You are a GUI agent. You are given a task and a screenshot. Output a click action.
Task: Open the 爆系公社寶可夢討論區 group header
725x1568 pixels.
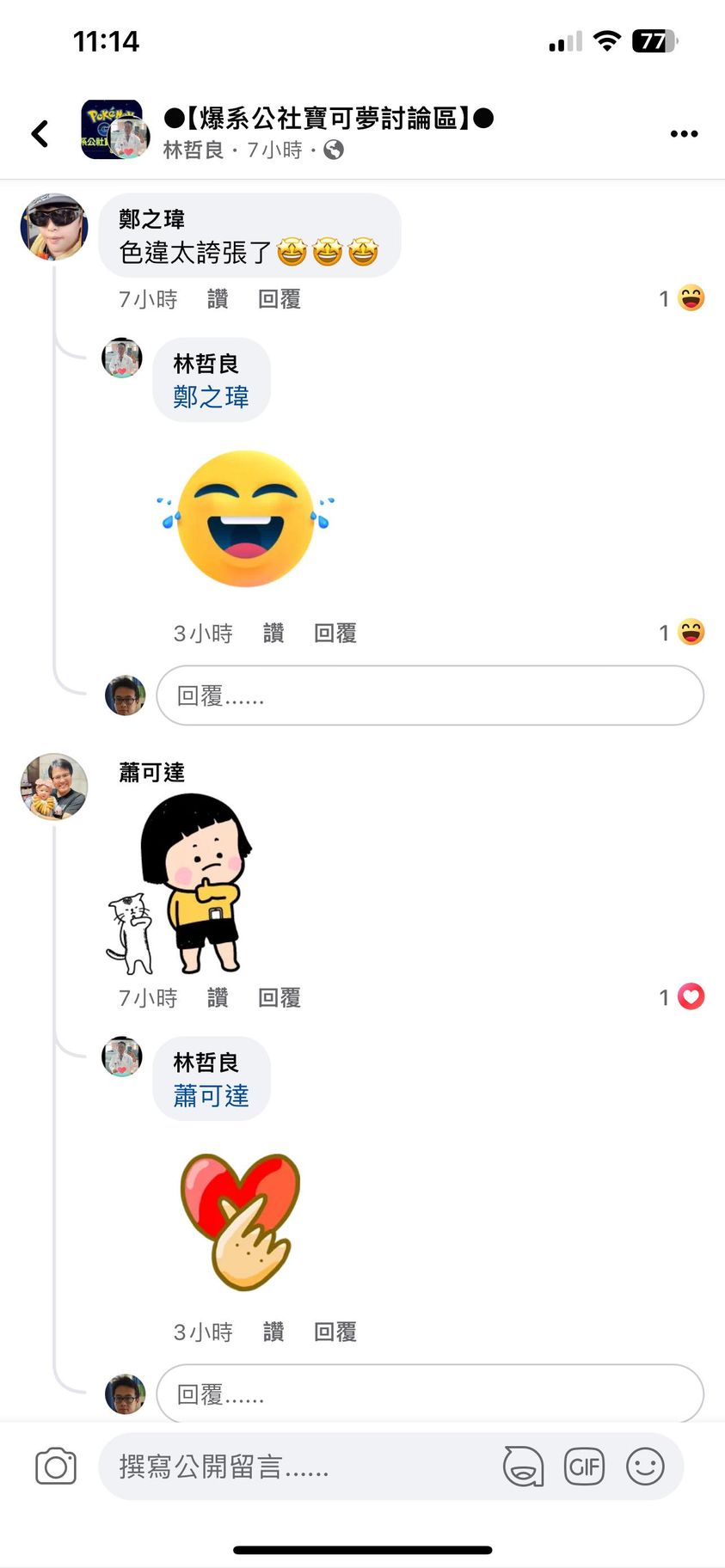[329, 119]
